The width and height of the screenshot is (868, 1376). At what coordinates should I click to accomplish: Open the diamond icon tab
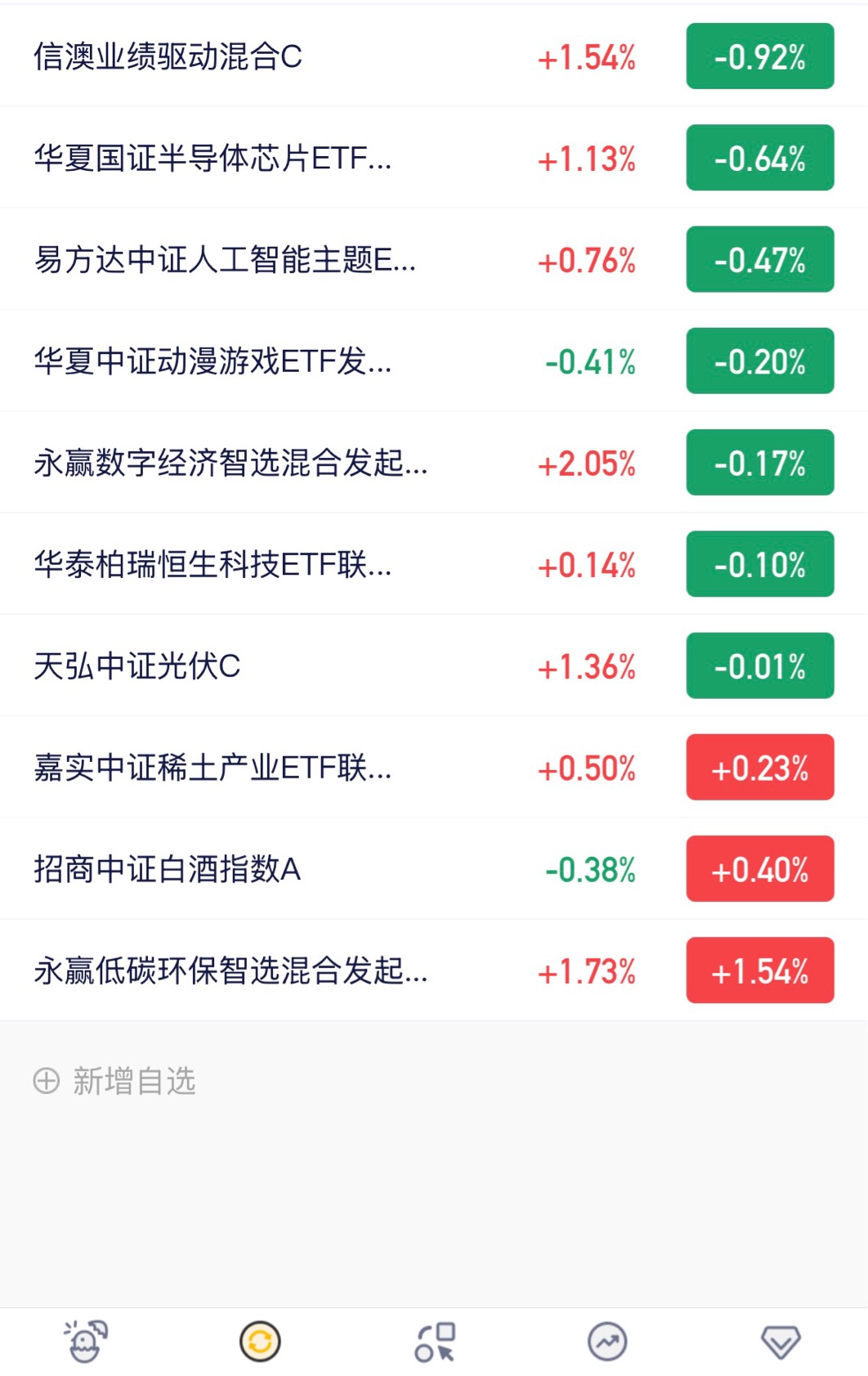tap(781, 1342)
